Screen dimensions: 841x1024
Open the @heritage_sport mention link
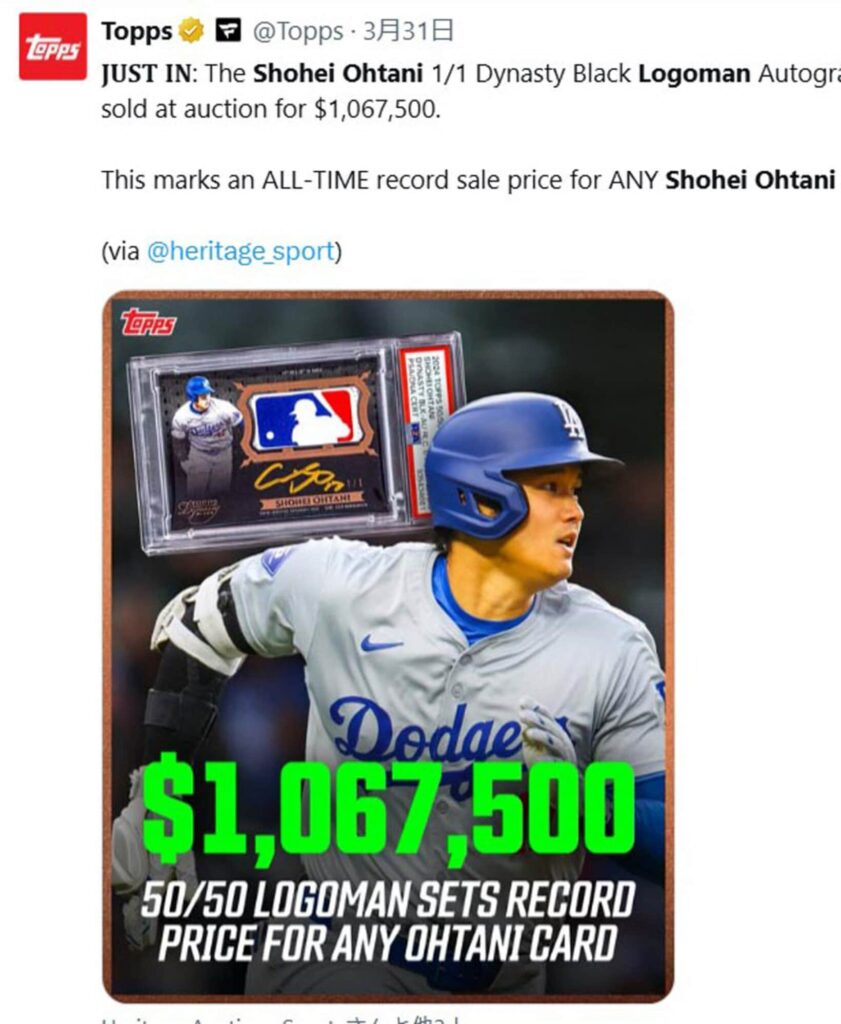click(x=239, y=251)
